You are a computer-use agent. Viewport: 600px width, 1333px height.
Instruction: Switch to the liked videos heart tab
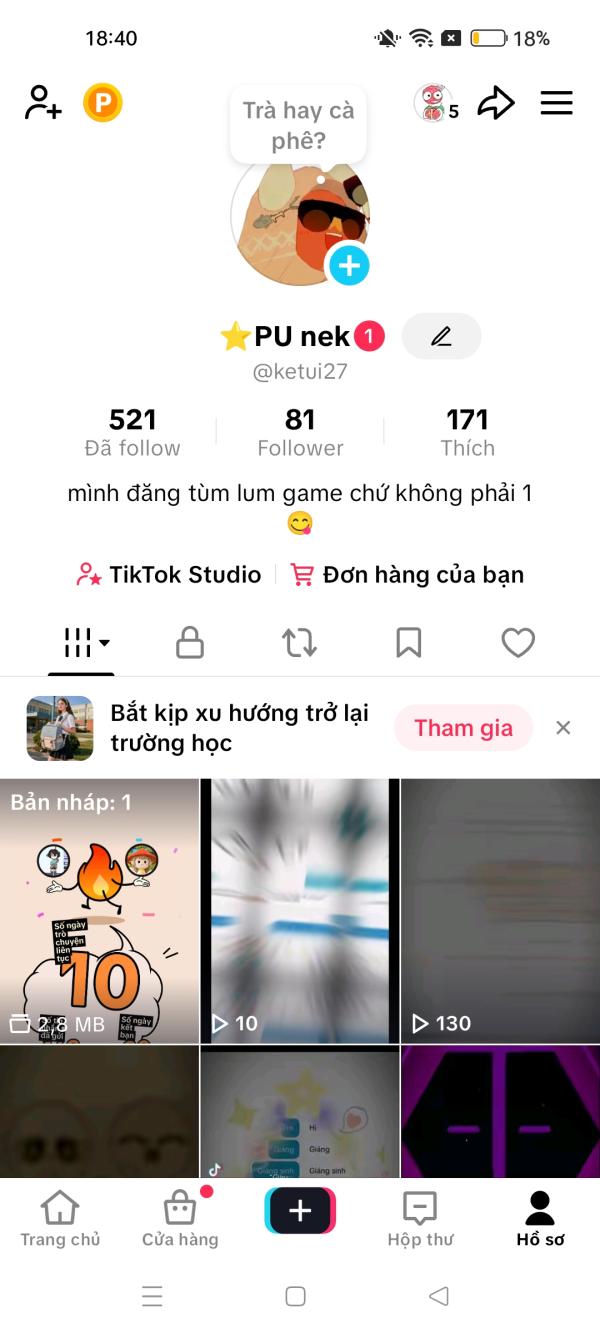point(518,642)
